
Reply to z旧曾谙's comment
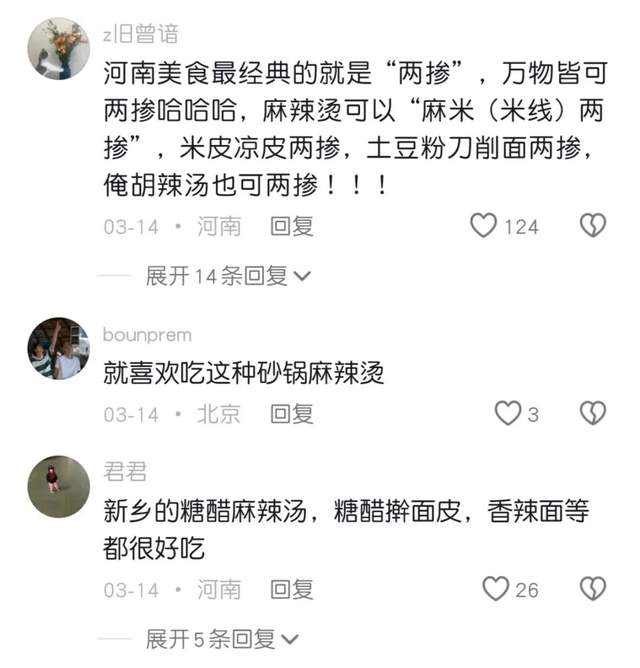click(292, 226)
